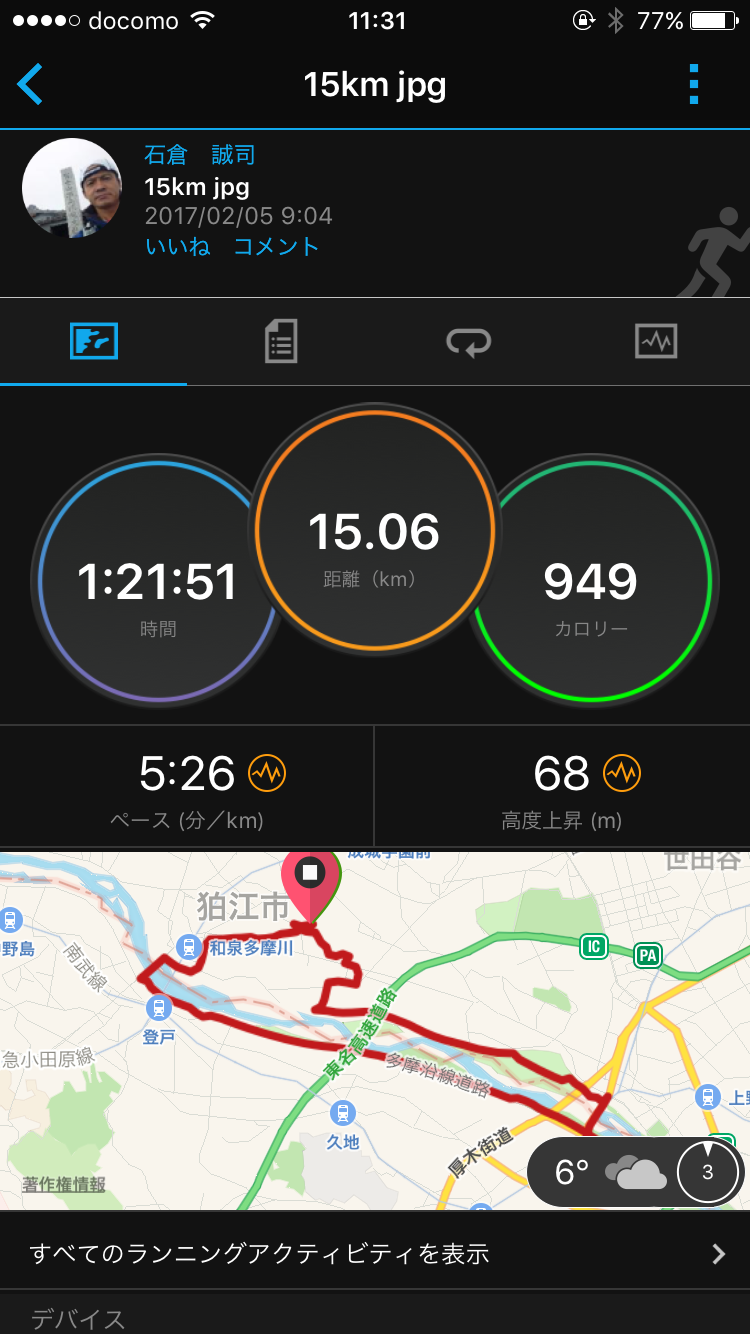The width and height of the screenshot is (750, 1334).
Task: Open the profile photo of 石倉 誠司
Action: [72, 188]
